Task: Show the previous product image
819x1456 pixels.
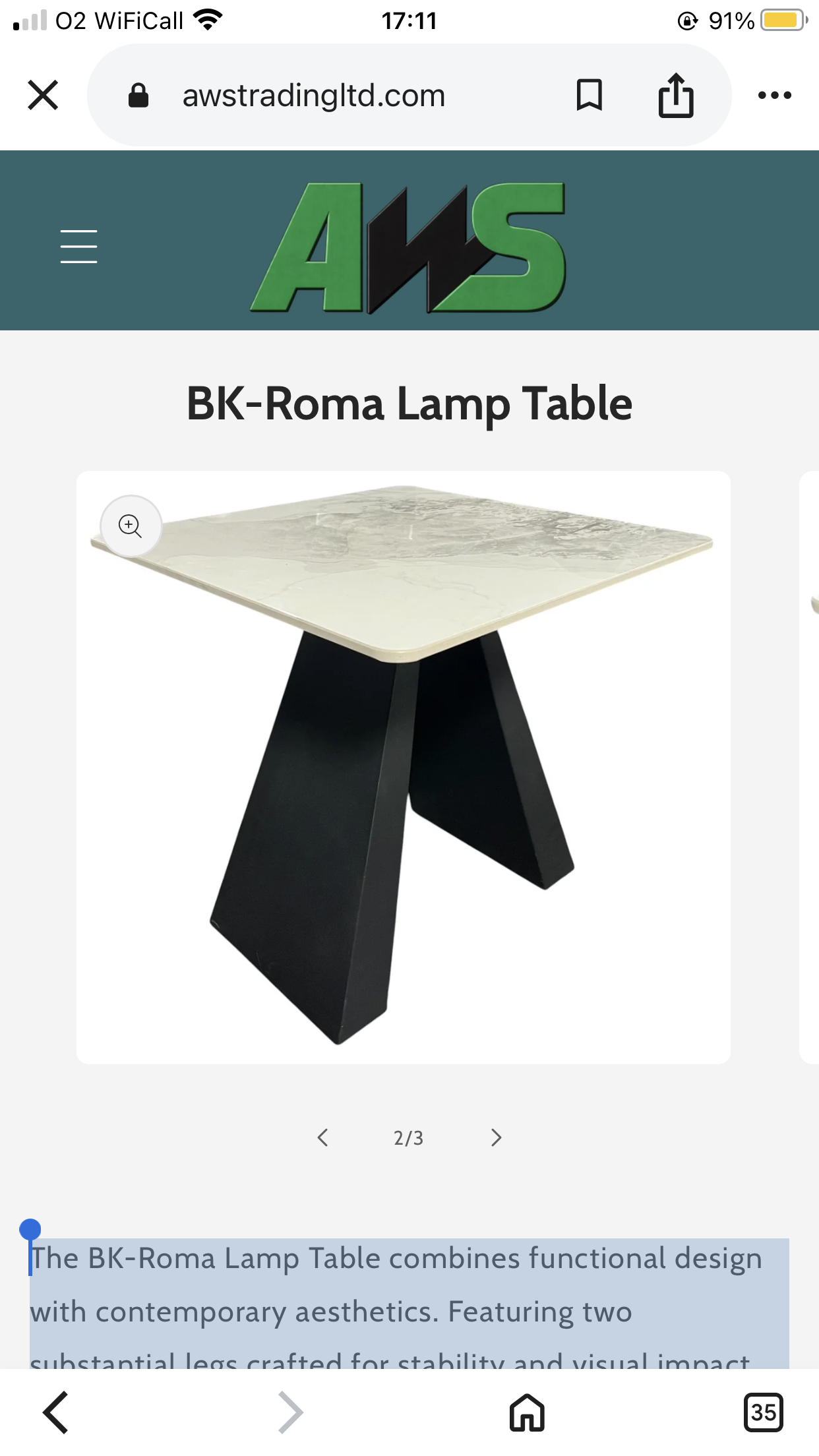Action: point(322,1137)
